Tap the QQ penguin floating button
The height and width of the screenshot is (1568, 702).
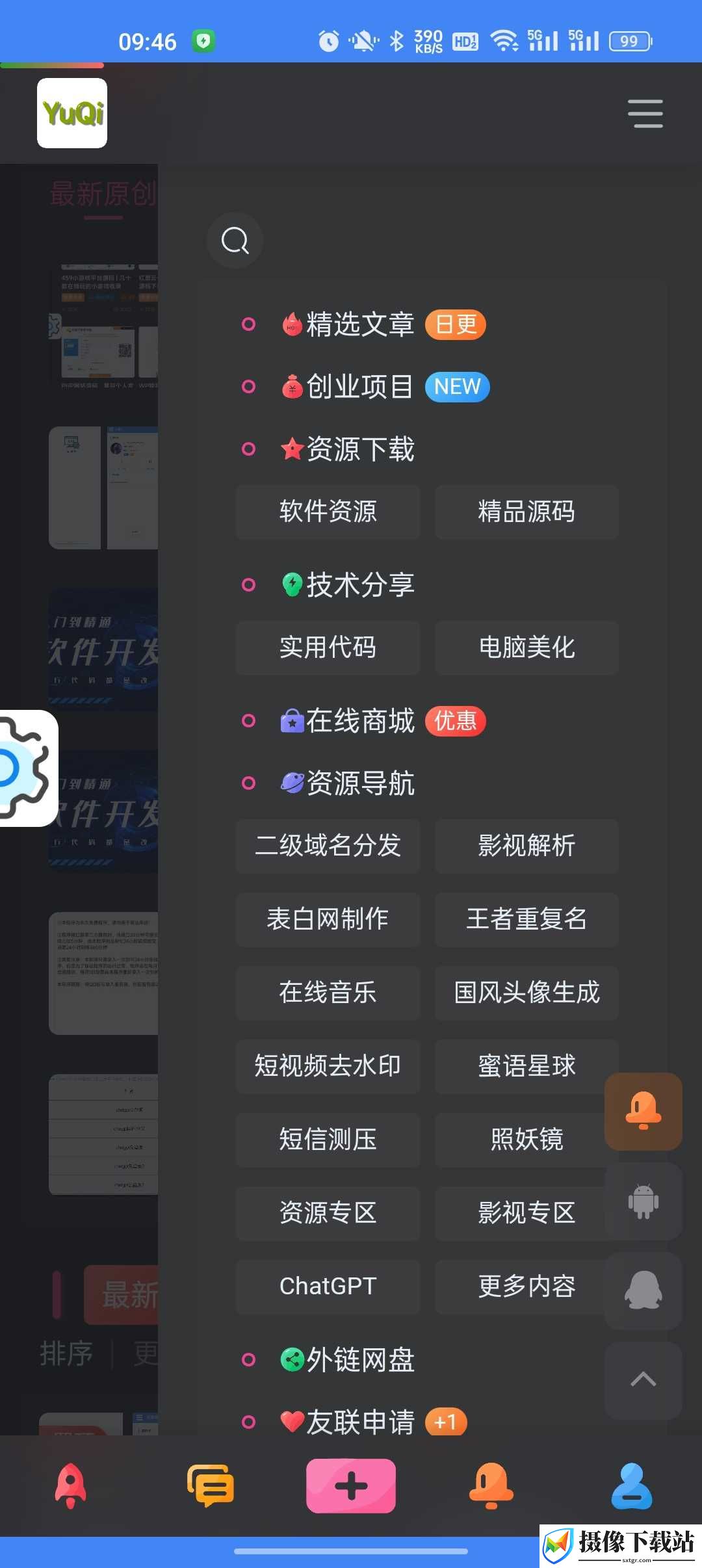tap(643, 1290)
